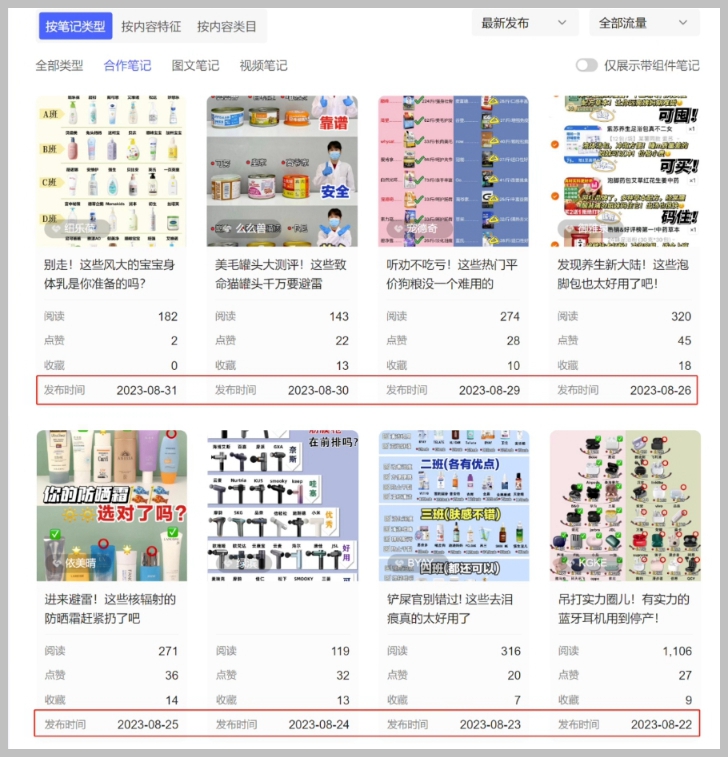Viewport: 728px width, 757px height.
Task: Open the baby body lotion note card
Action: [111, 171]
